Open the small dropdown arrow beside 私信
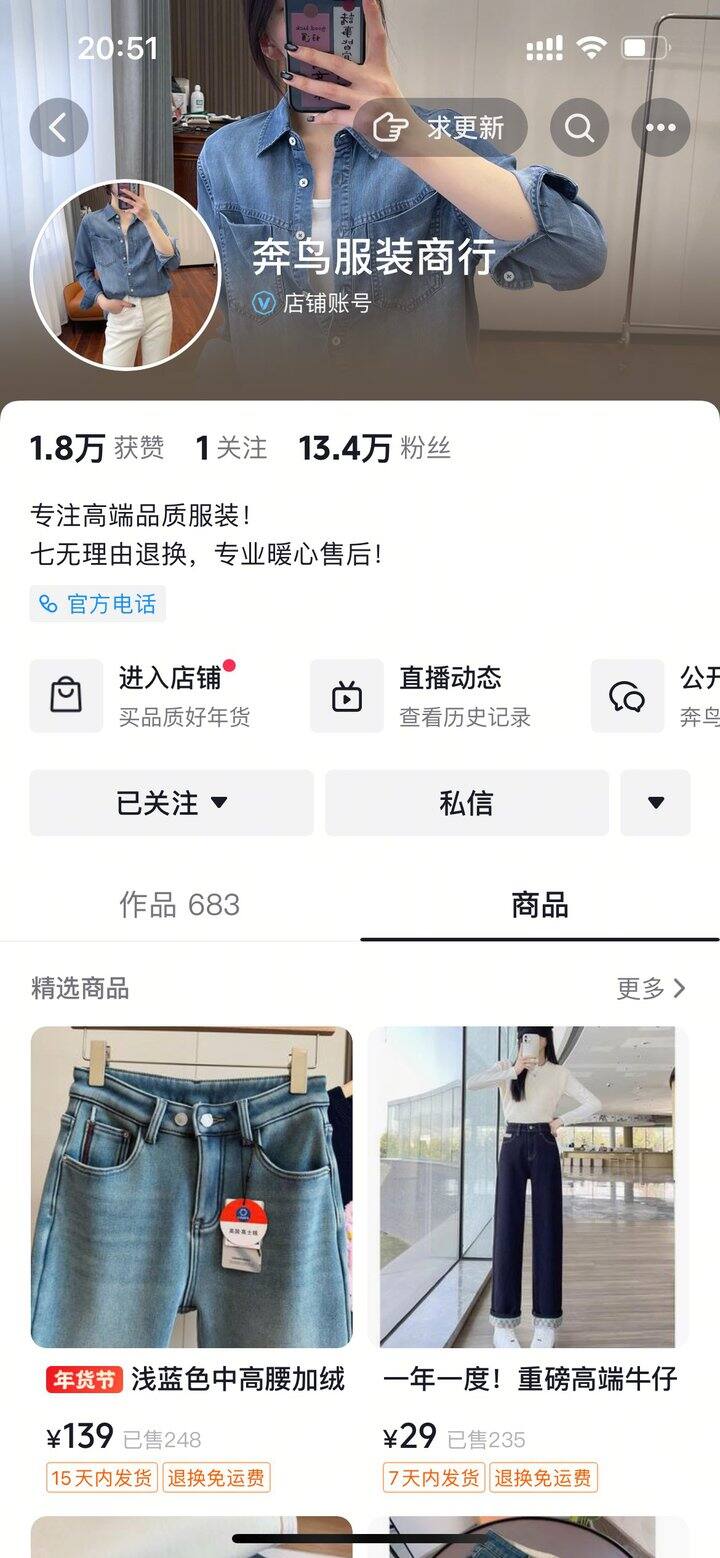 pyautogui.click(x=655, y=803)
